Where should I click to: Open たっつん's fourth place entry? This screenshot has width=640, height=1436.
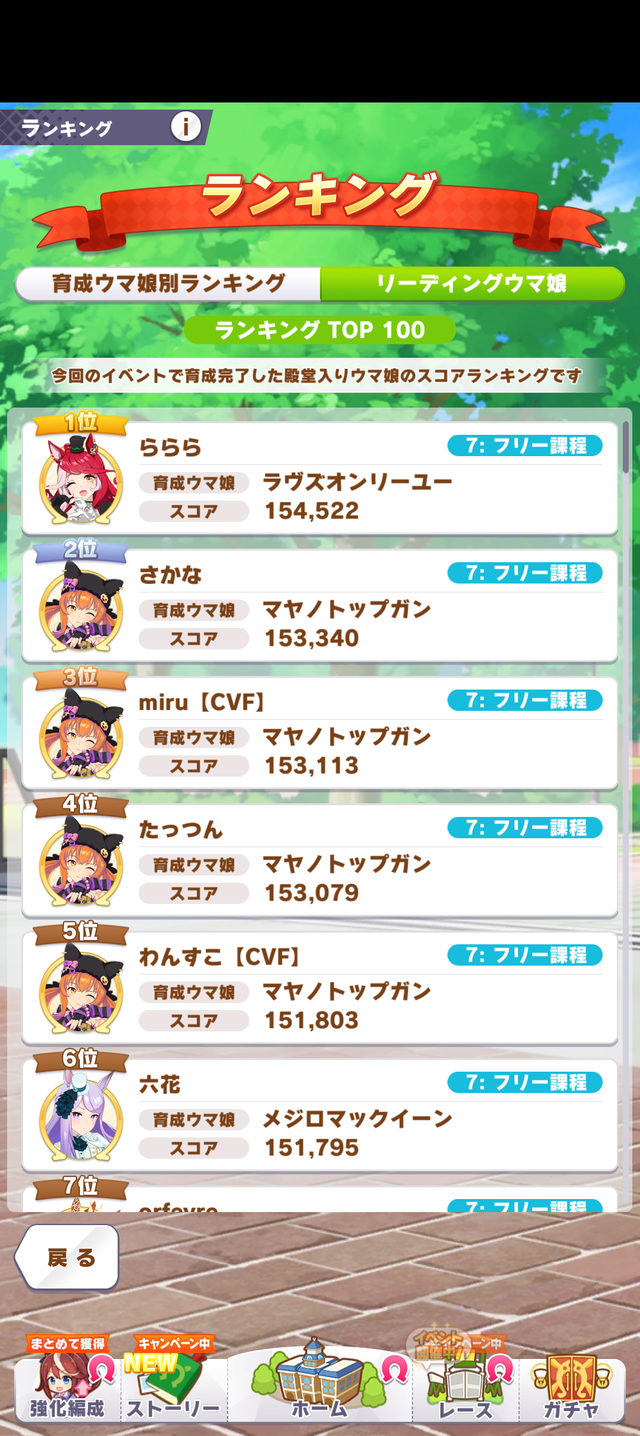click(320, 859)
